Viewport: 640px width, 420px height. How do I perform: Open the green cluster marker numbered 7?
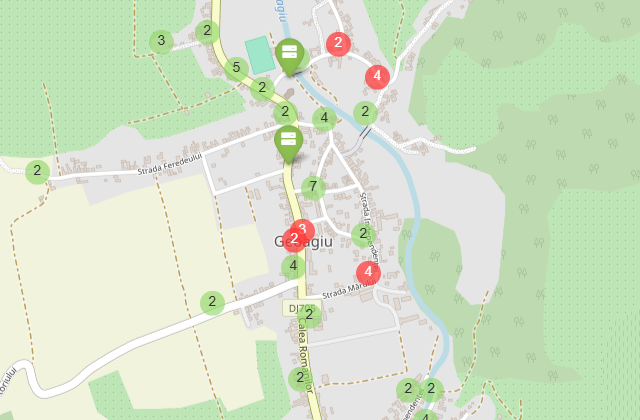[x=313, y=187]
